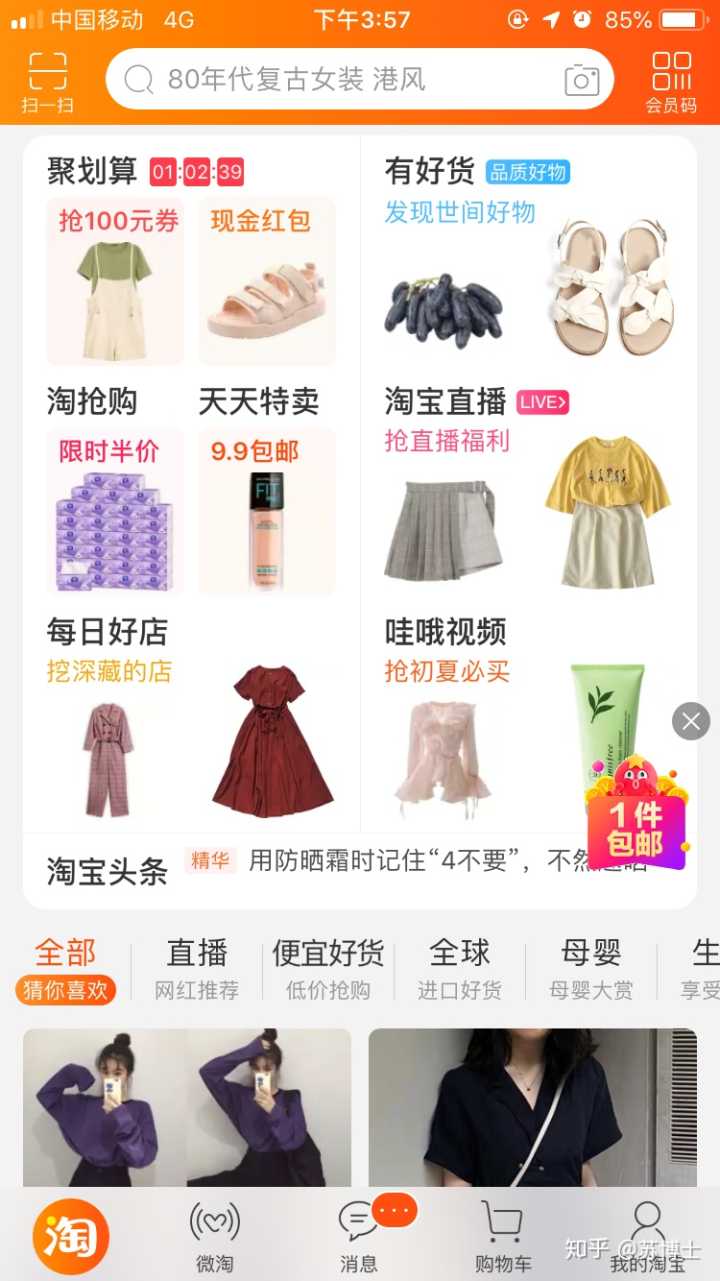Open the 聚划算 抢100元券 deal
Screen dimensions: 720x1281
point(115,281)
